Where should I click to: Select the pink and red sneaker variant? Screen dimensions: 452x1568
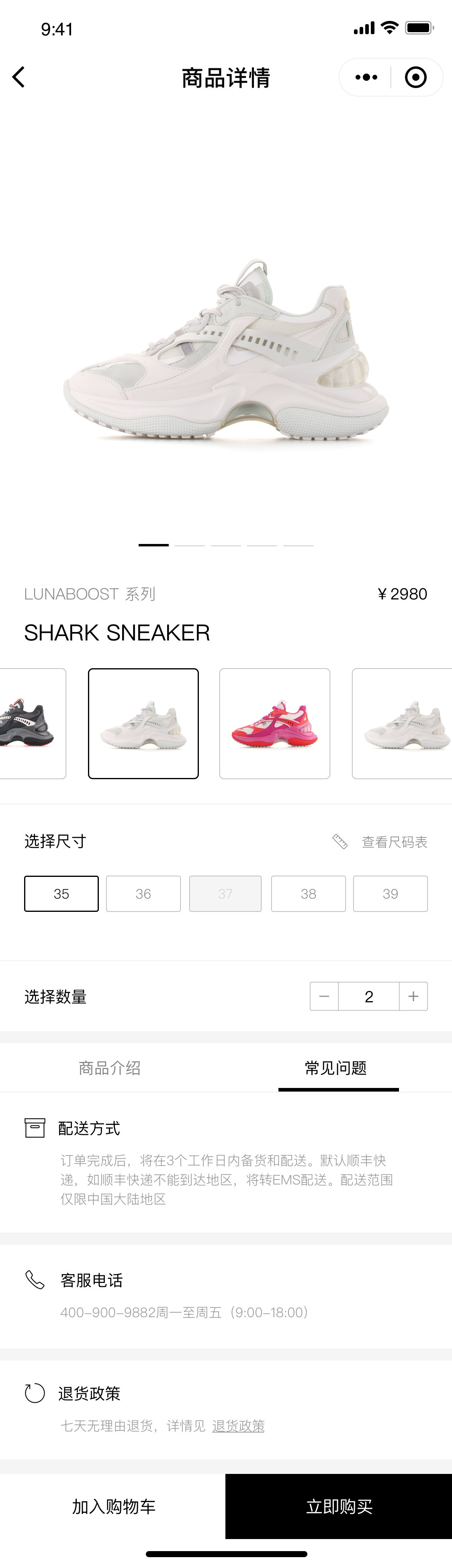[274, 723]
